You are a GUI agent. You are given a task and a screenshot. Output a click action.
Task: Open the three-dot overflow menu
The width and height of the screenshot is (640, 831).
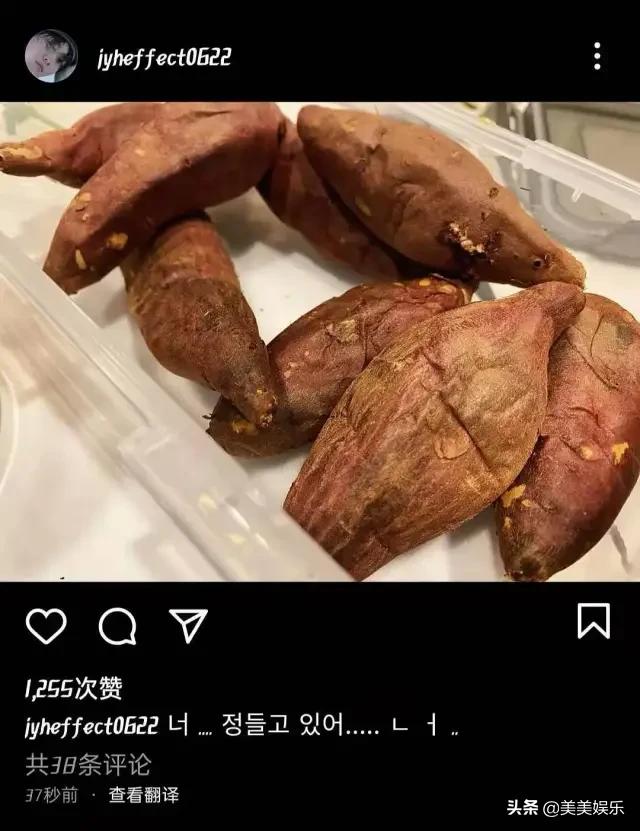(597, 56)
